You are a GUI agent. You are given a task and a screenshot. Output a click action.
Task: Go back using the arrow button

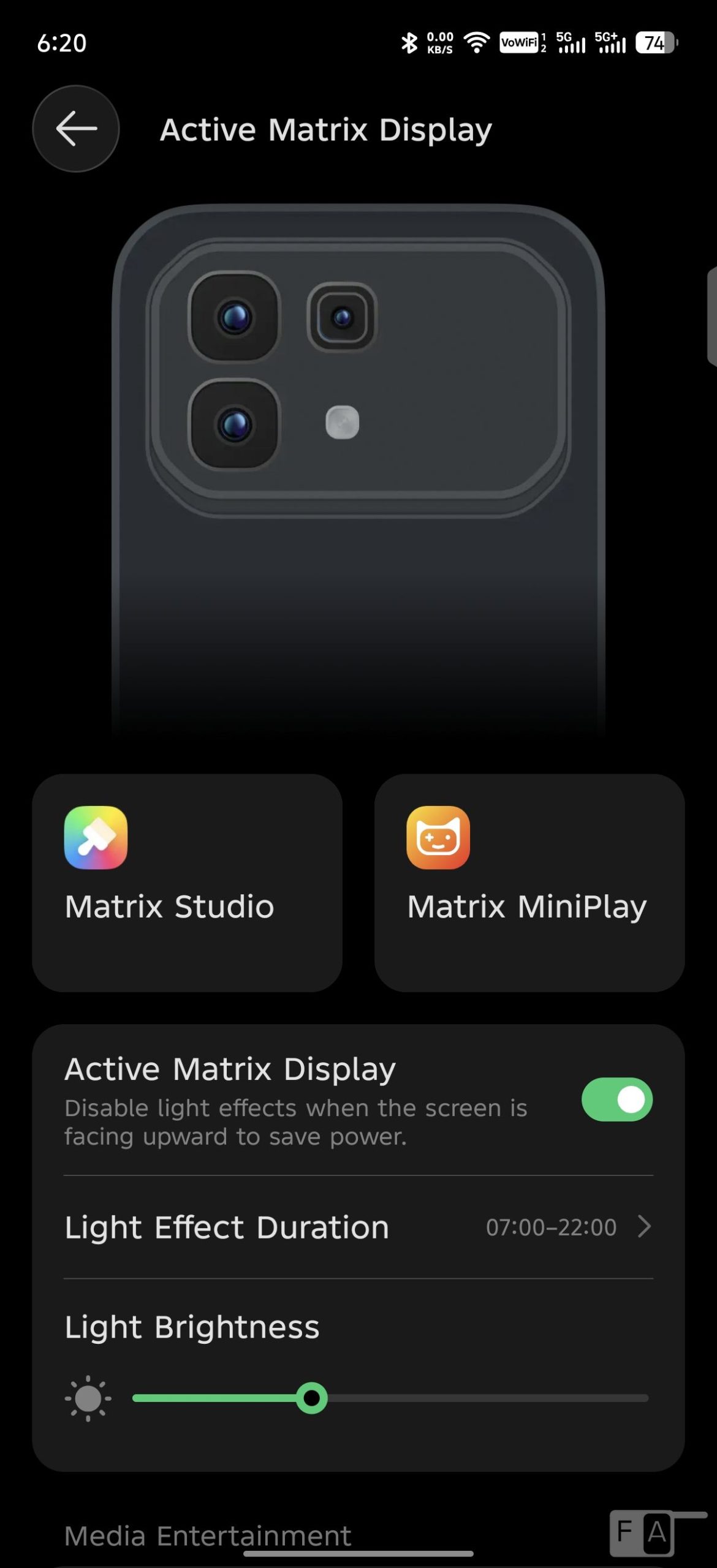pos(76,129)
